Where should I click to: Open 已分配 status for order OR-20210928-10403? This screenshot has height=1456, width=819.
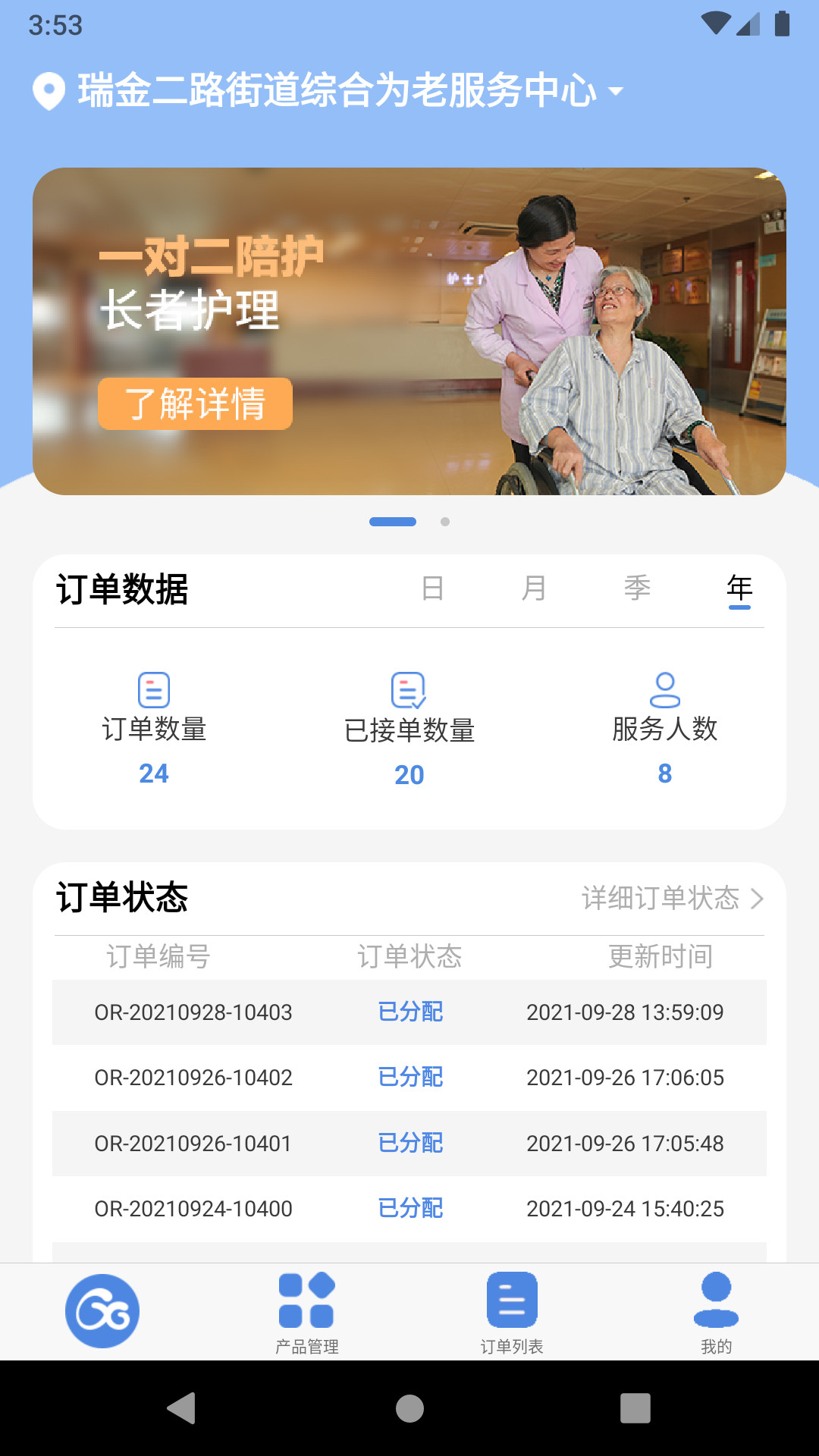click(409, 1012)
